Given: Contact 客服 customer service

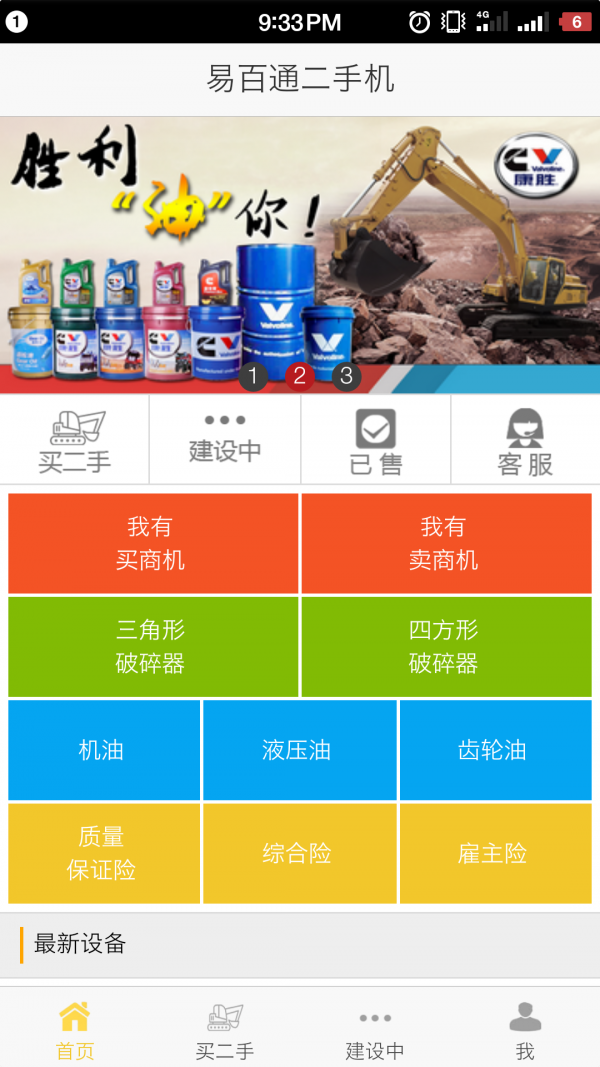Looking at the screenshot, I should (x=525, y=440).
